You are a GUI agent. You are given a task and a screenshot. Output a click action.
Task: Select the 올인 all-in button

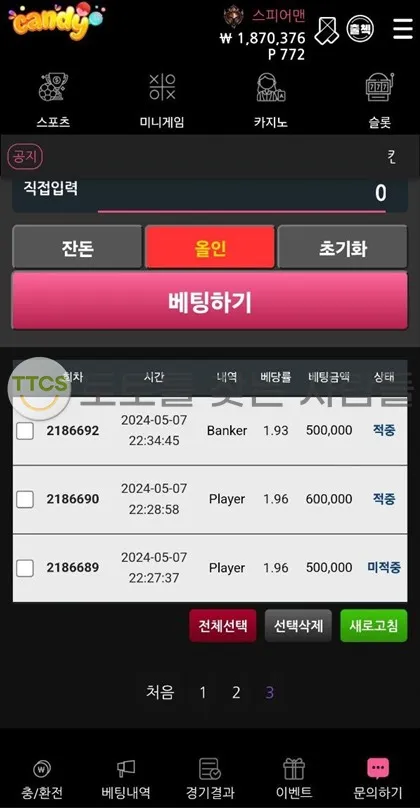(210, 247)
